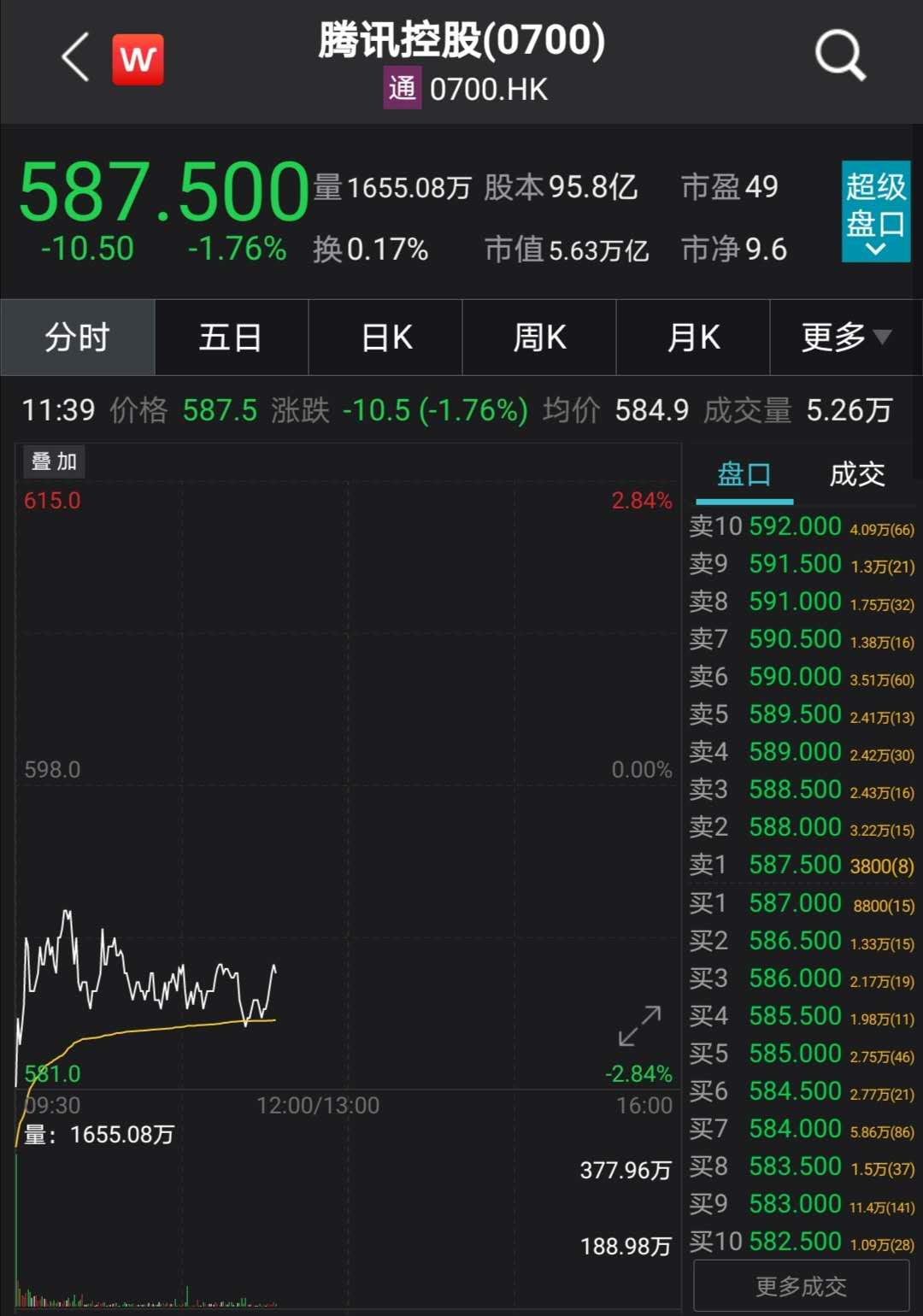Open the 更多 chart period dropdown
This screenshot has width=923, height=1316.
[x=845, y=338]
